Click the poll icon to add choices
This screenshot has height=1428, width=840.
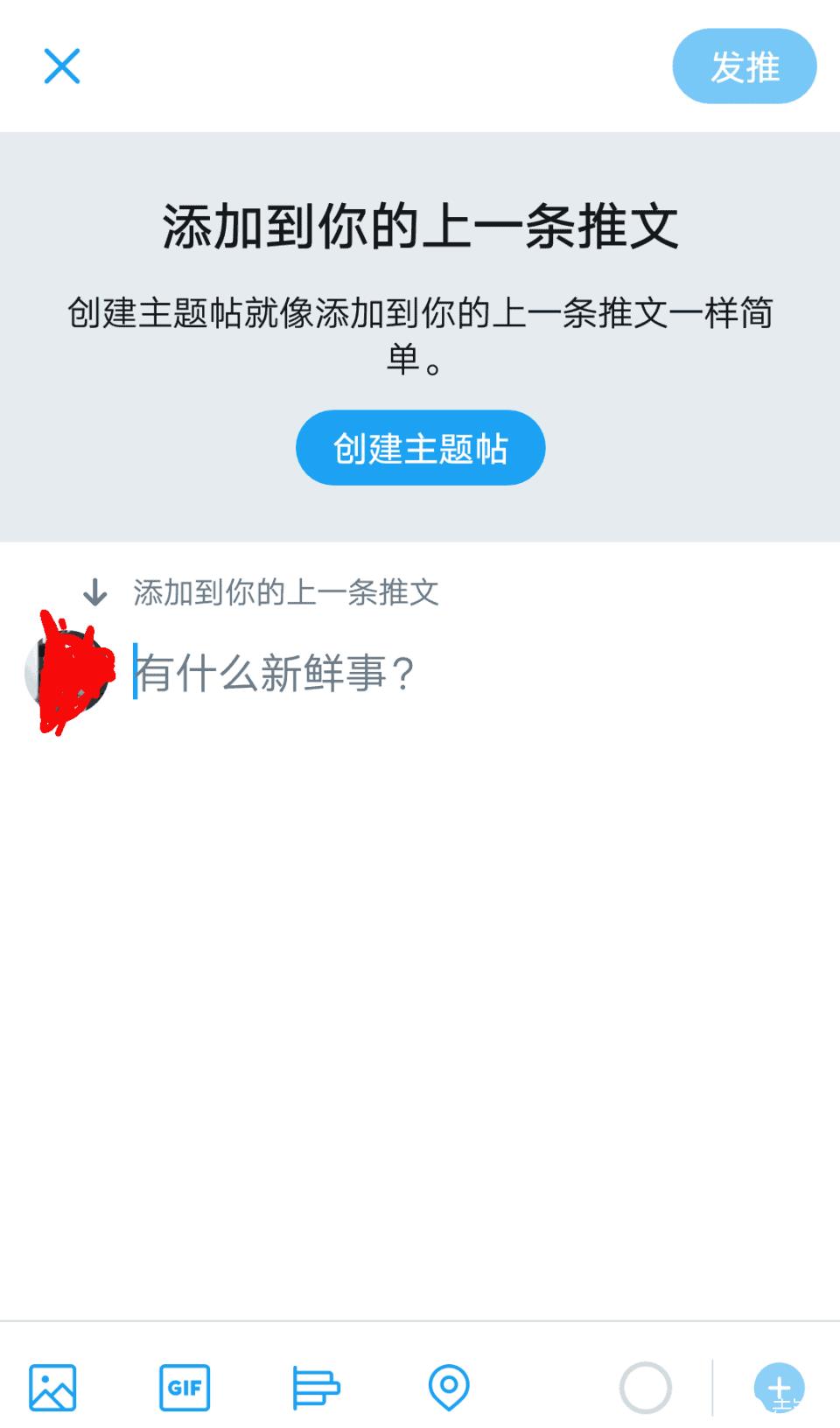tap(317, 1387)
